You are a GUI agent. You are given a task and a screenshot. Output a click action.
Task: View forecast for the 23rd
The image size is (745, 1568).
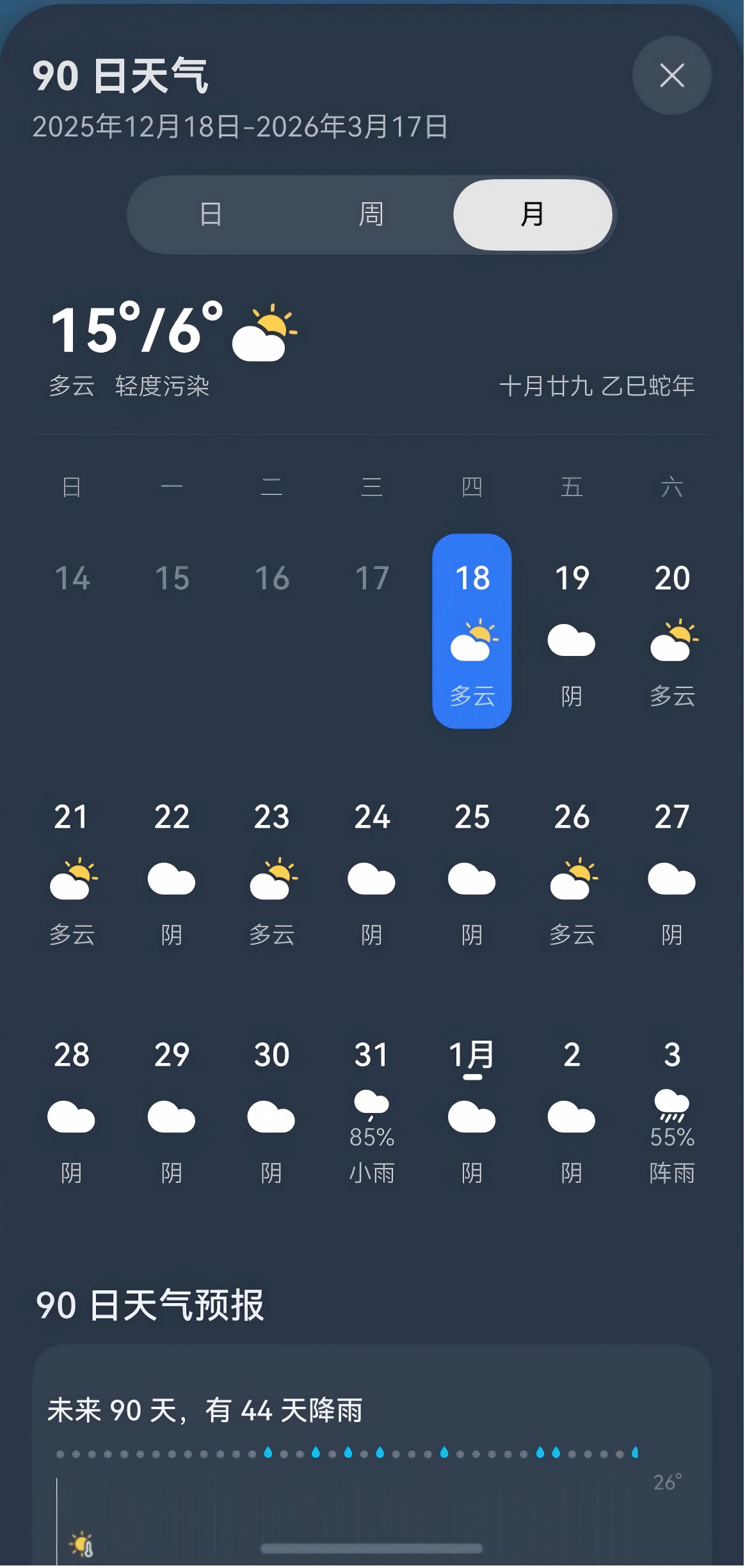tap(272, 870)
